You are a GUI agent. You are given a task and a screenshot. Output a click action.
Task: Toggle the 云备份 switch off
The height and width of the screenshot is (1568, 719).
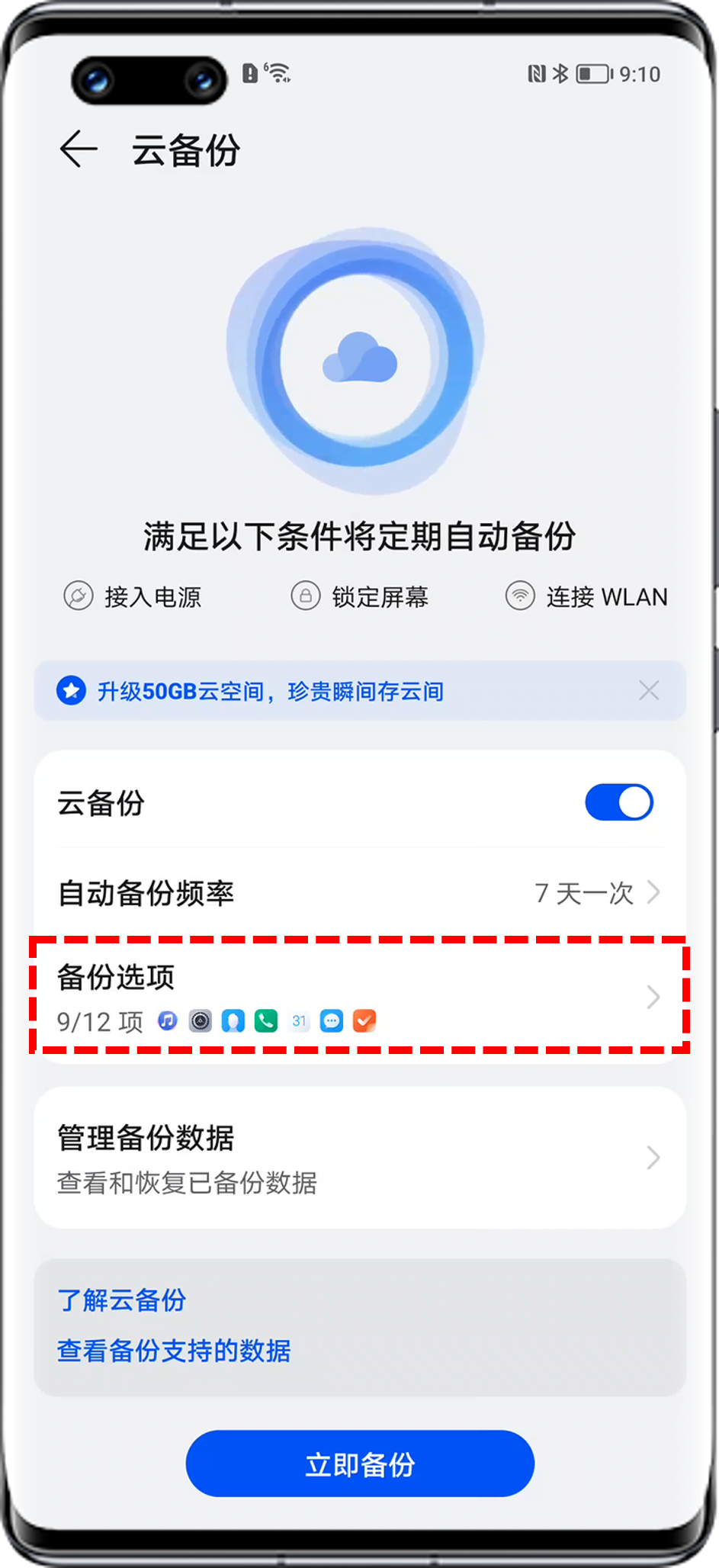pyautogui.click(x=618, y=802)
